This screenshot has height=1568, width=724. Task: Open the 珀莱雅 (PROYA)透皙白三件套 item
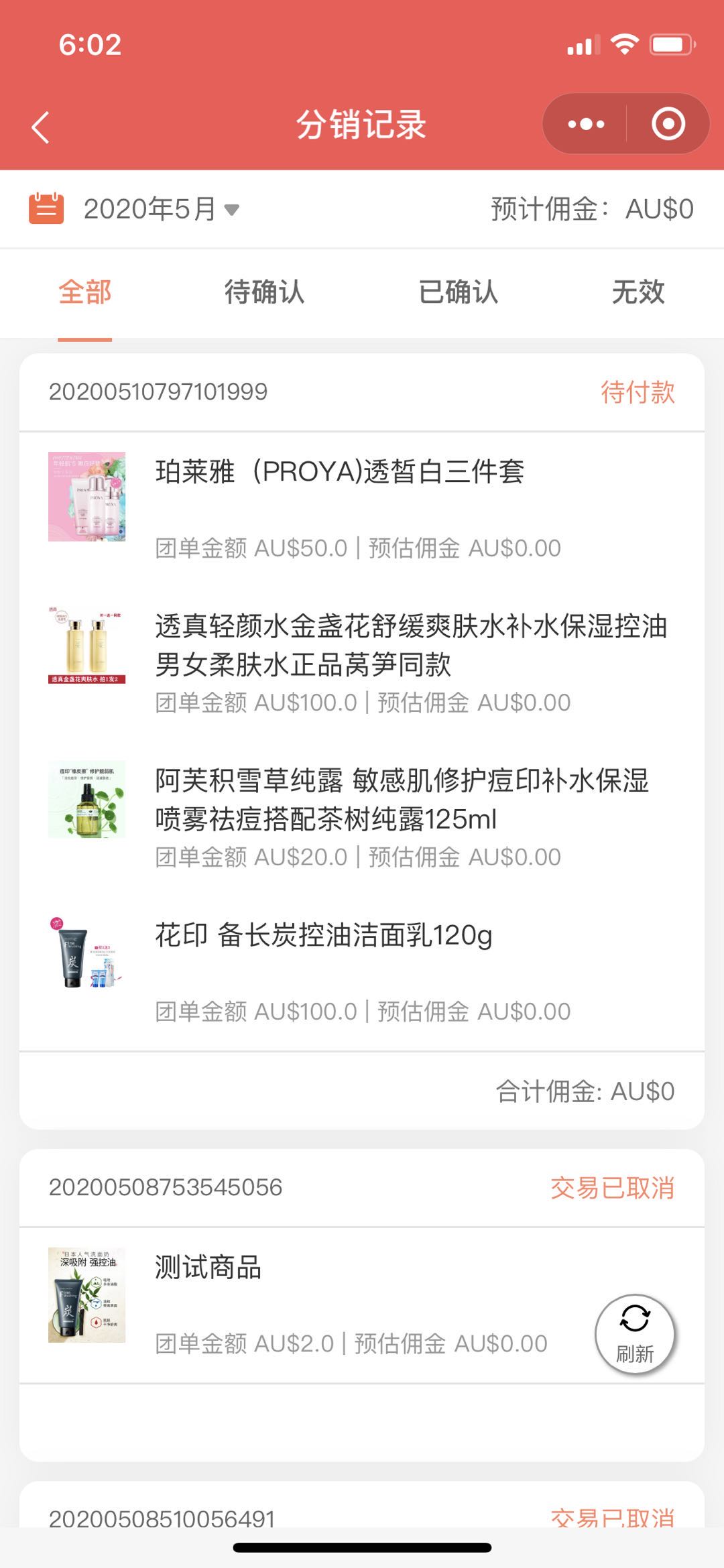pos(339,472)
